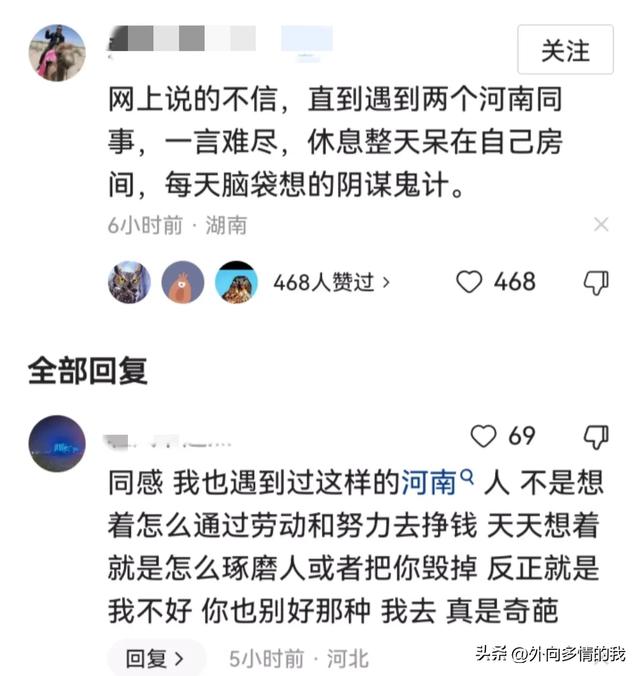Like the reply with 69 likes
640x676 pixels.
pos(484,436)
